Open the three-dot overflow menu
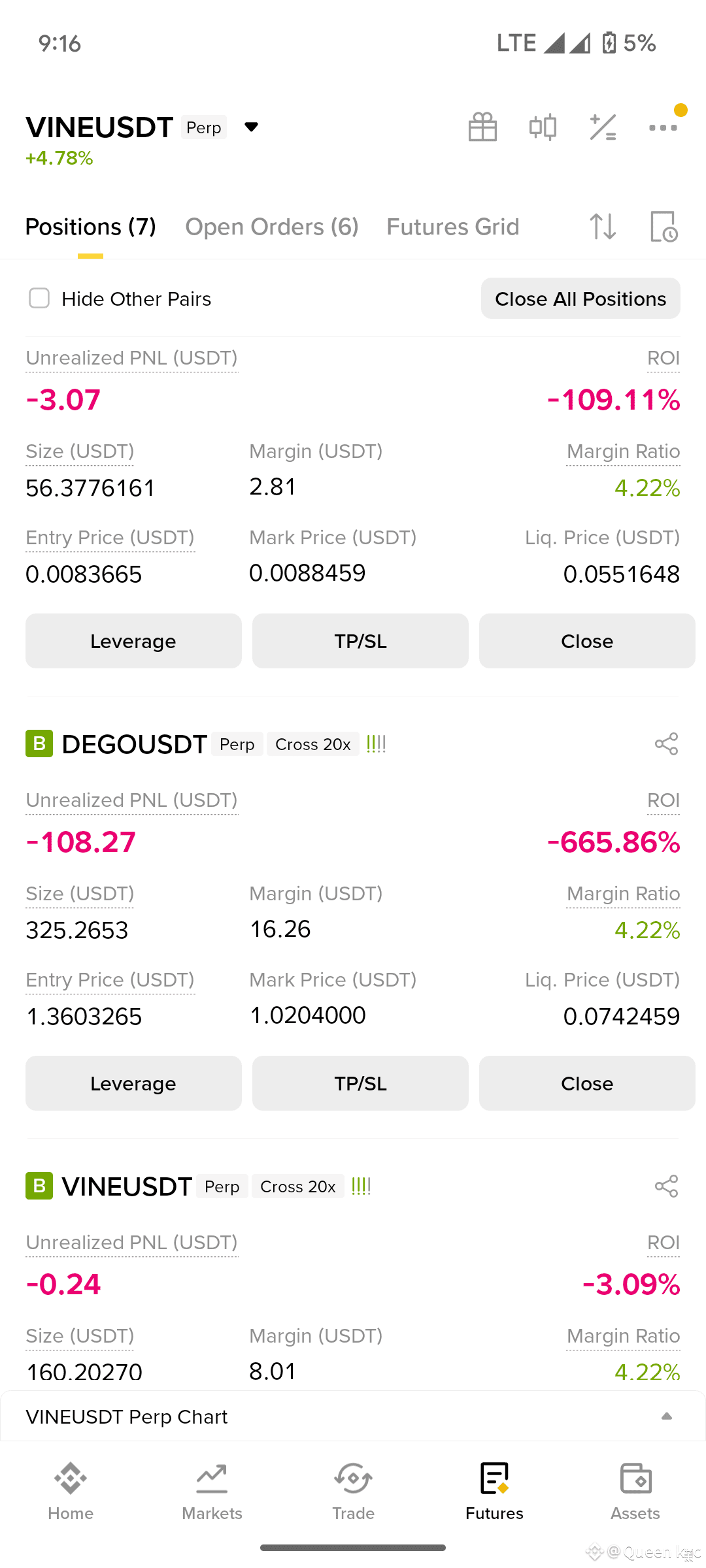The image size is (706, 1568). 663,127
